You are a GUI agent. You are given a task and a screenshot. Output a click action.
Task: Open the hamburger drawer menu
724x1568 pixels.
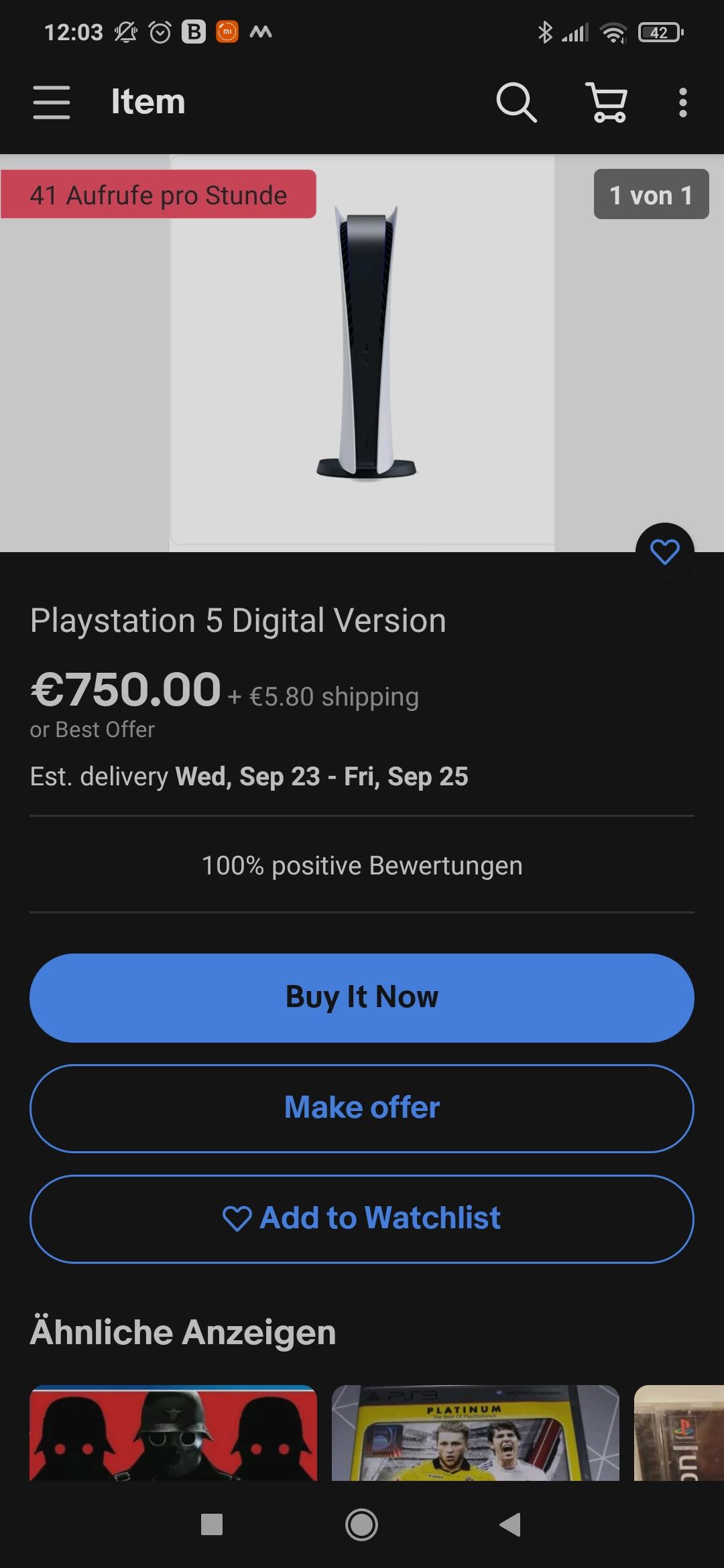[52, 103]
